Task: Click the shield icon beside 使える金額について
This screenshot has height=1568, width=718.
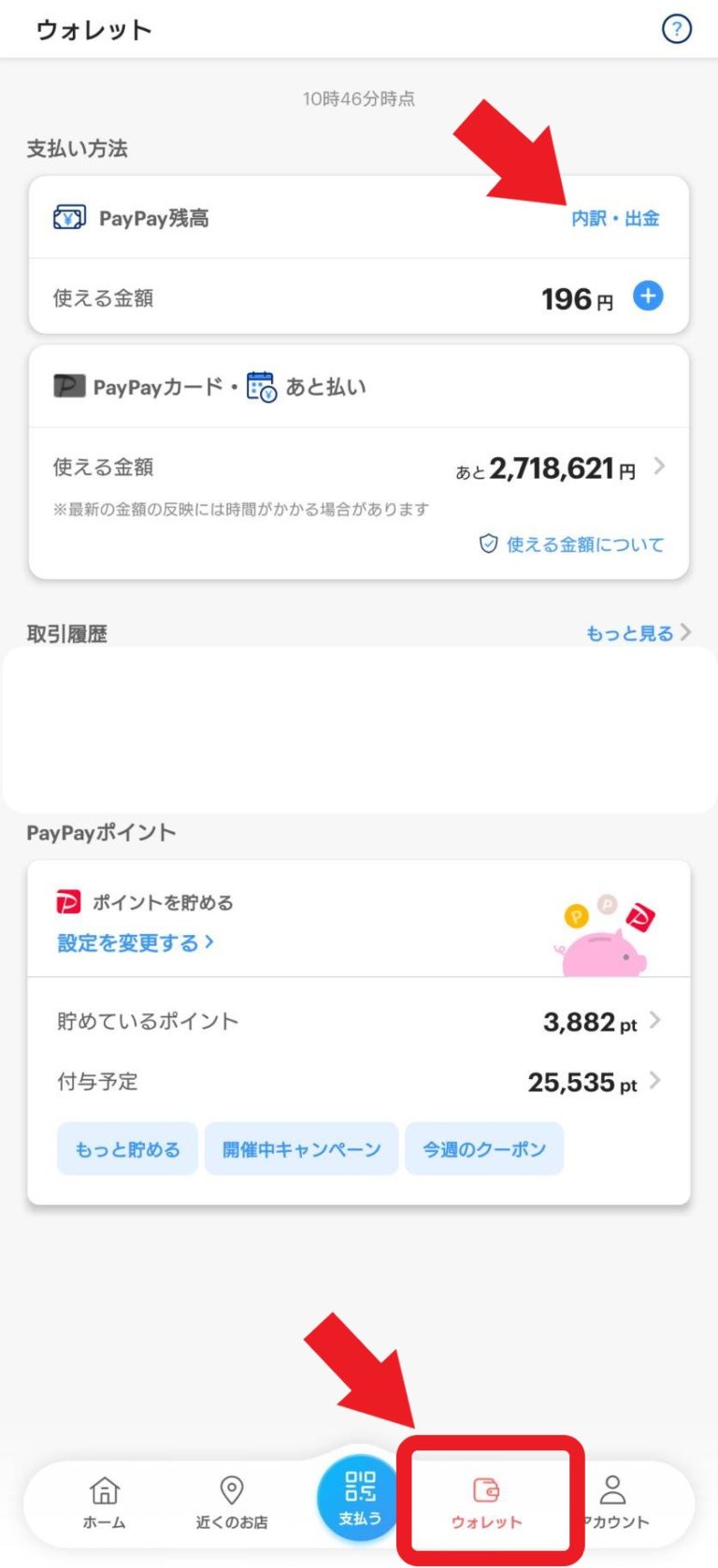Action: point(490,544)
